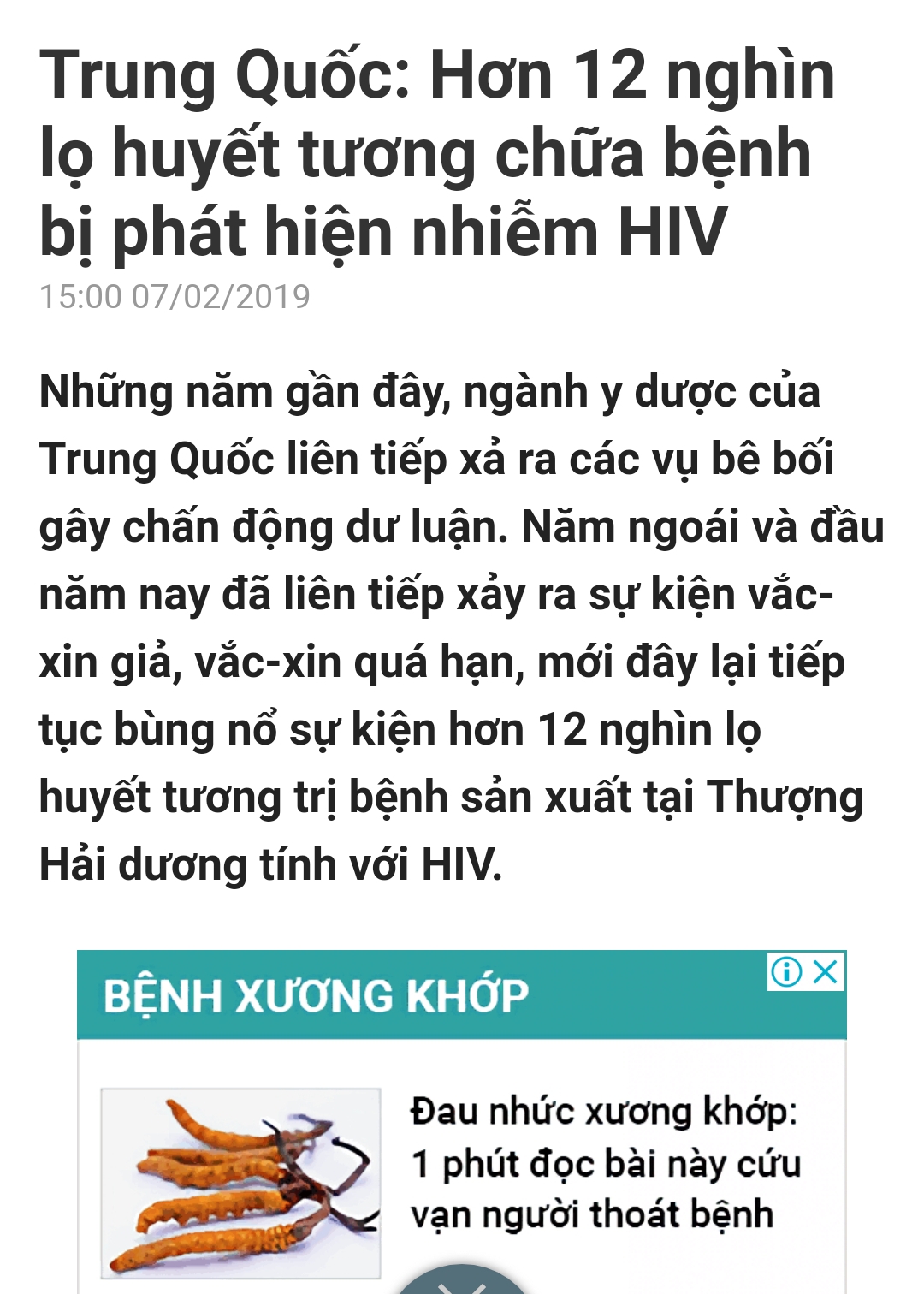Viewport: 924px width, 1294px height.
Task: Open the ad info icon
Action: 786,971
